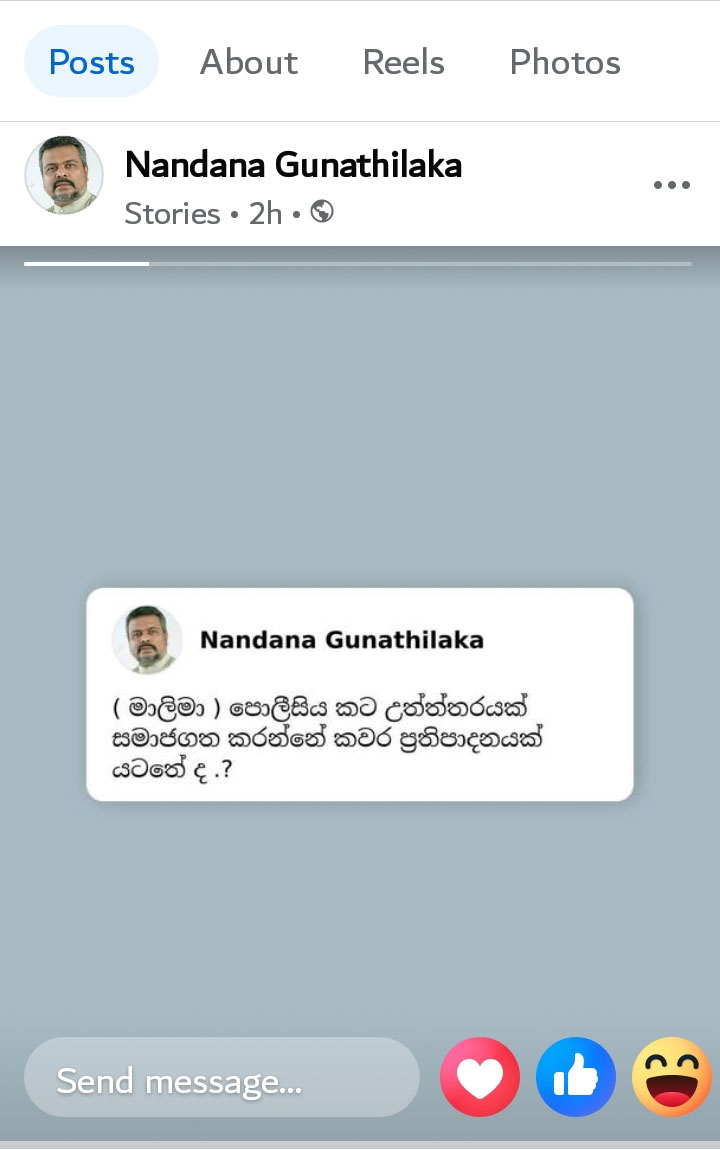Tap the Send message field
720x1150 pixels.
[221, 1078]
